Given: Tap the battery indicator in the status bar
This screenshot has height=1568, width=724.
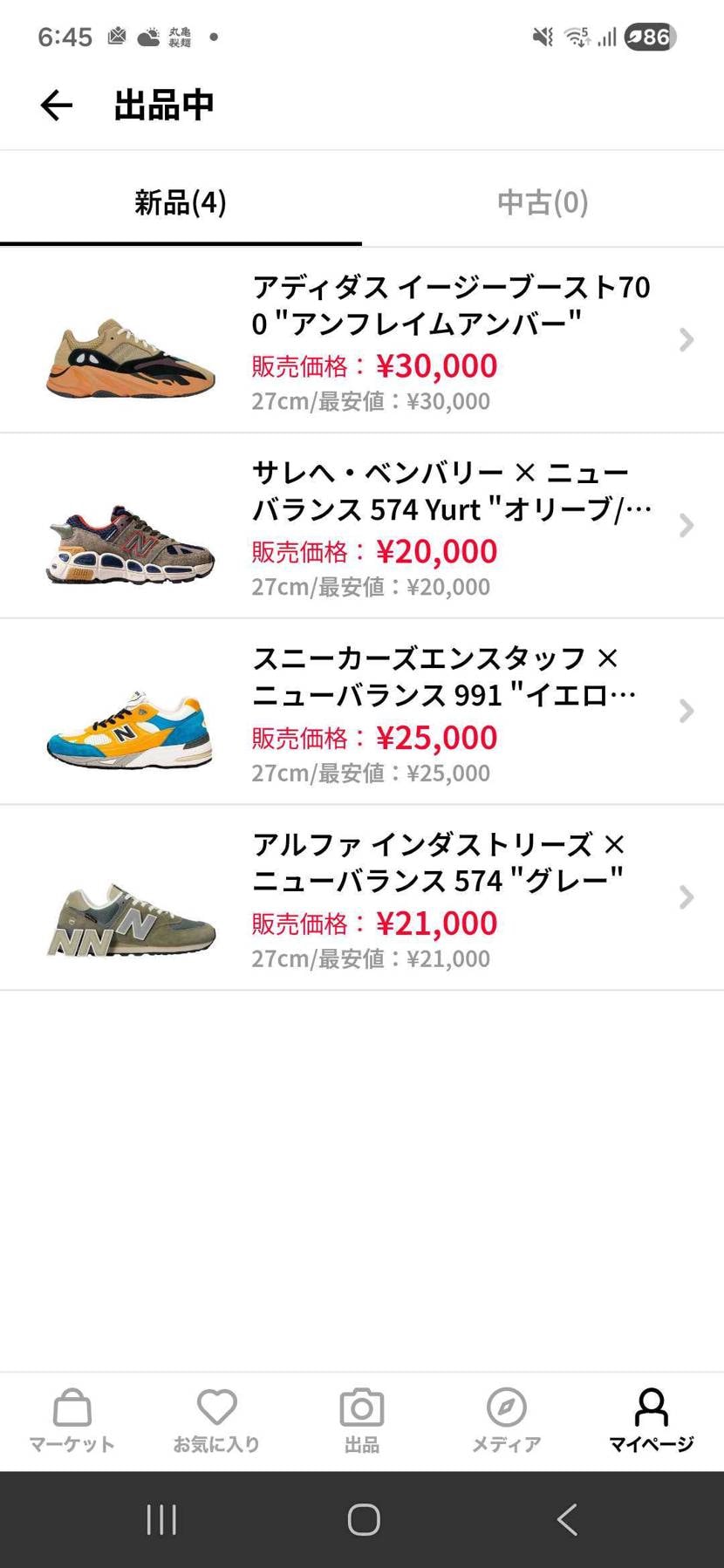Looking at the screenshot, I should 649,36.
